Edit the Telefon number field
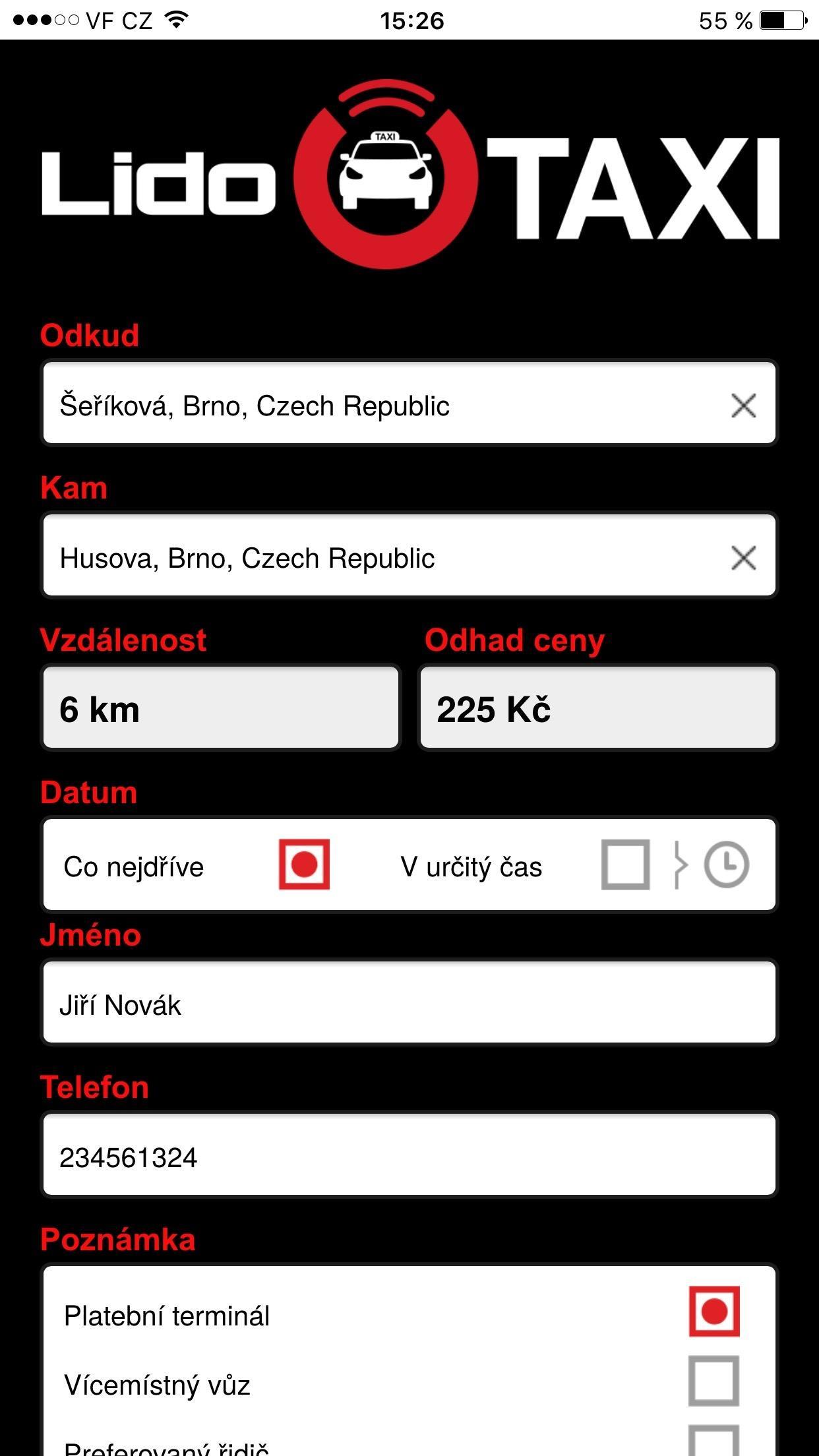The height and width of the screenshot is (1456, 819). click(x=409, y=1157)
